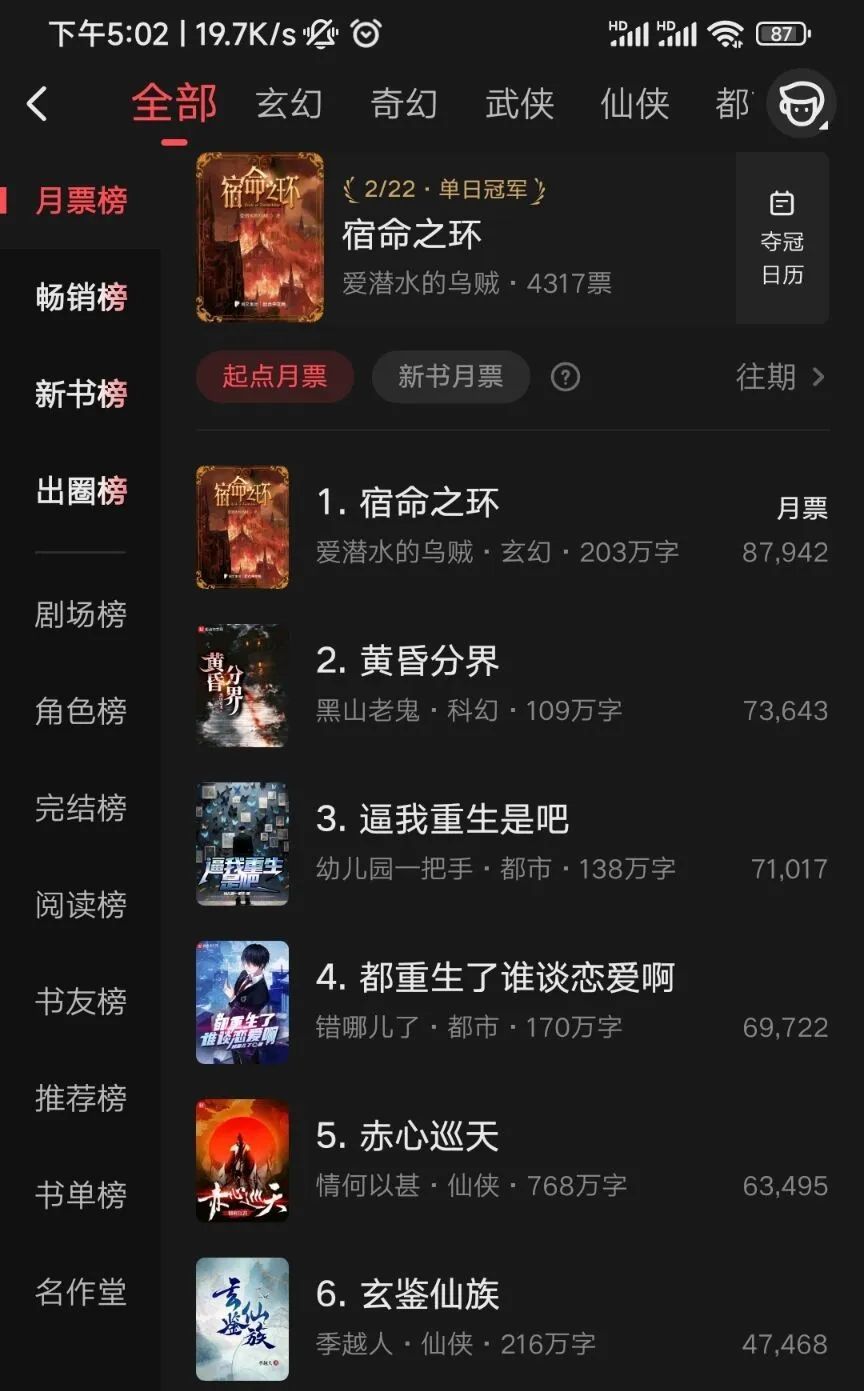Go back using the top-left arrow
Viewport: 864px width, 1391px height.
coord(37,104)
